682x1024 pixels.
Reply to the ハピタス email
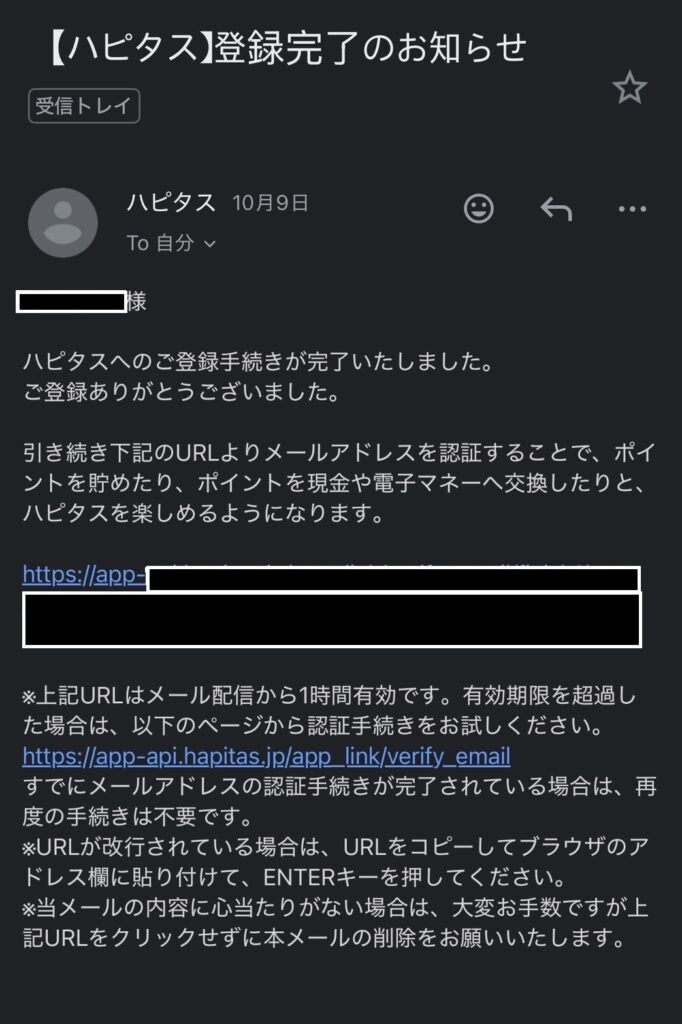[x=556, y=208]
